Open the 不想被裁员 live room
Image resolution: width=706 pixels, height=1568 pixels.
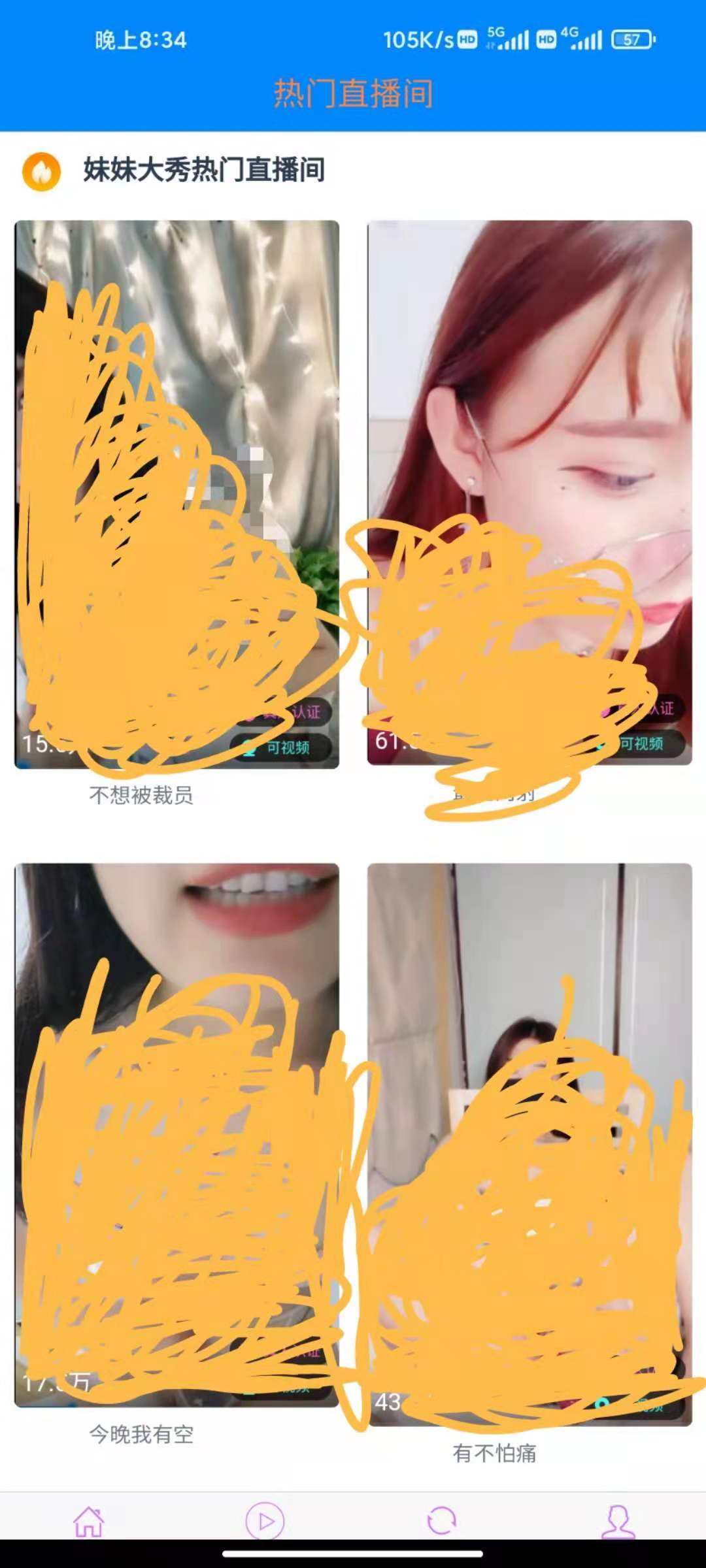(176, 494)
